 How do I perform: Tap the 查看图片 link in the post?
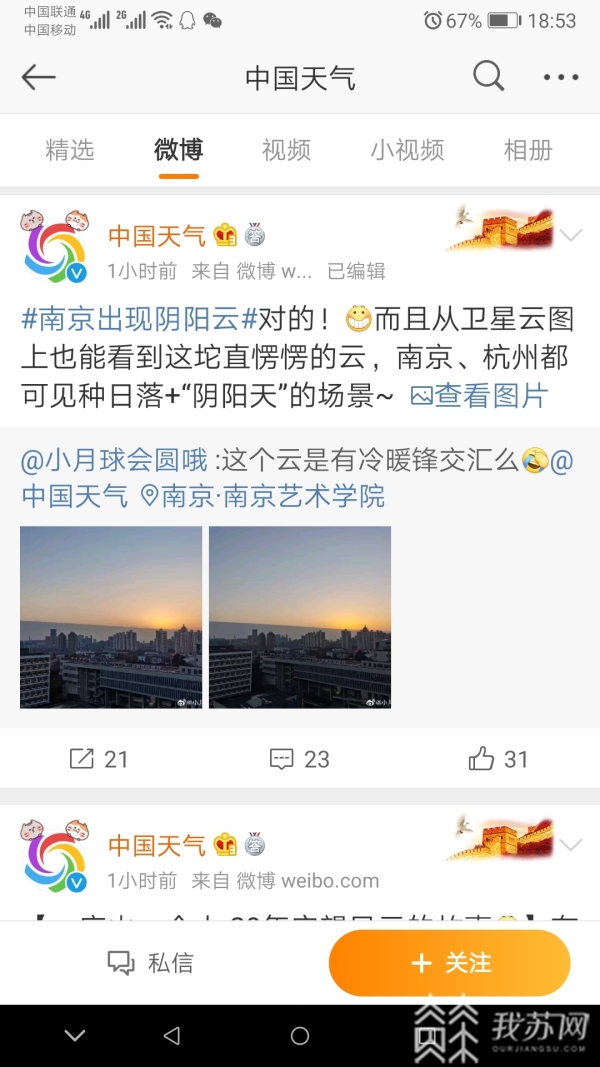(x=480, y=396)
